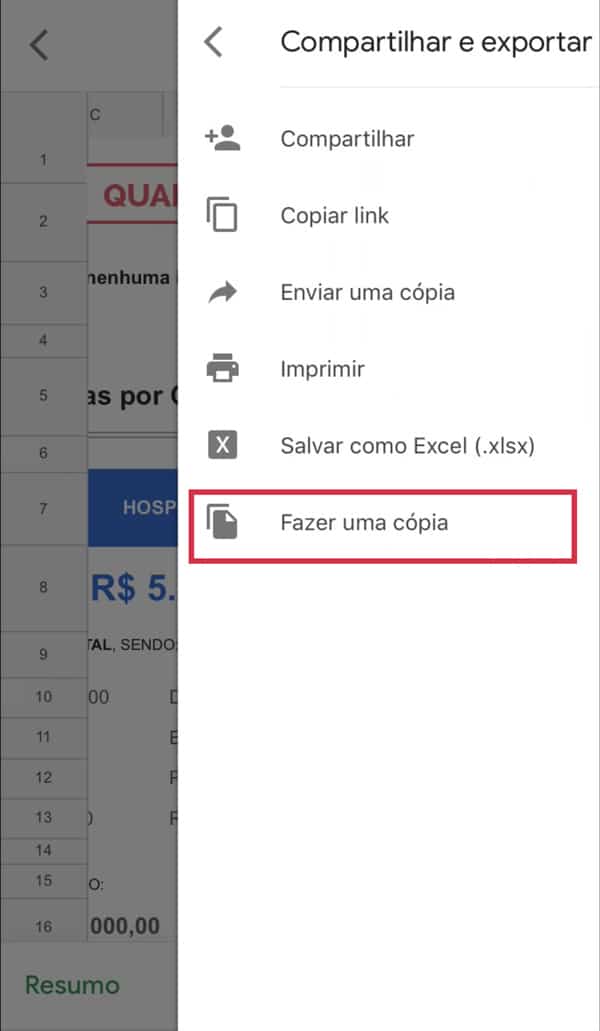The image size is (600, 1031).
Task: Tap Fazer uma cópia
Action: 364,523
